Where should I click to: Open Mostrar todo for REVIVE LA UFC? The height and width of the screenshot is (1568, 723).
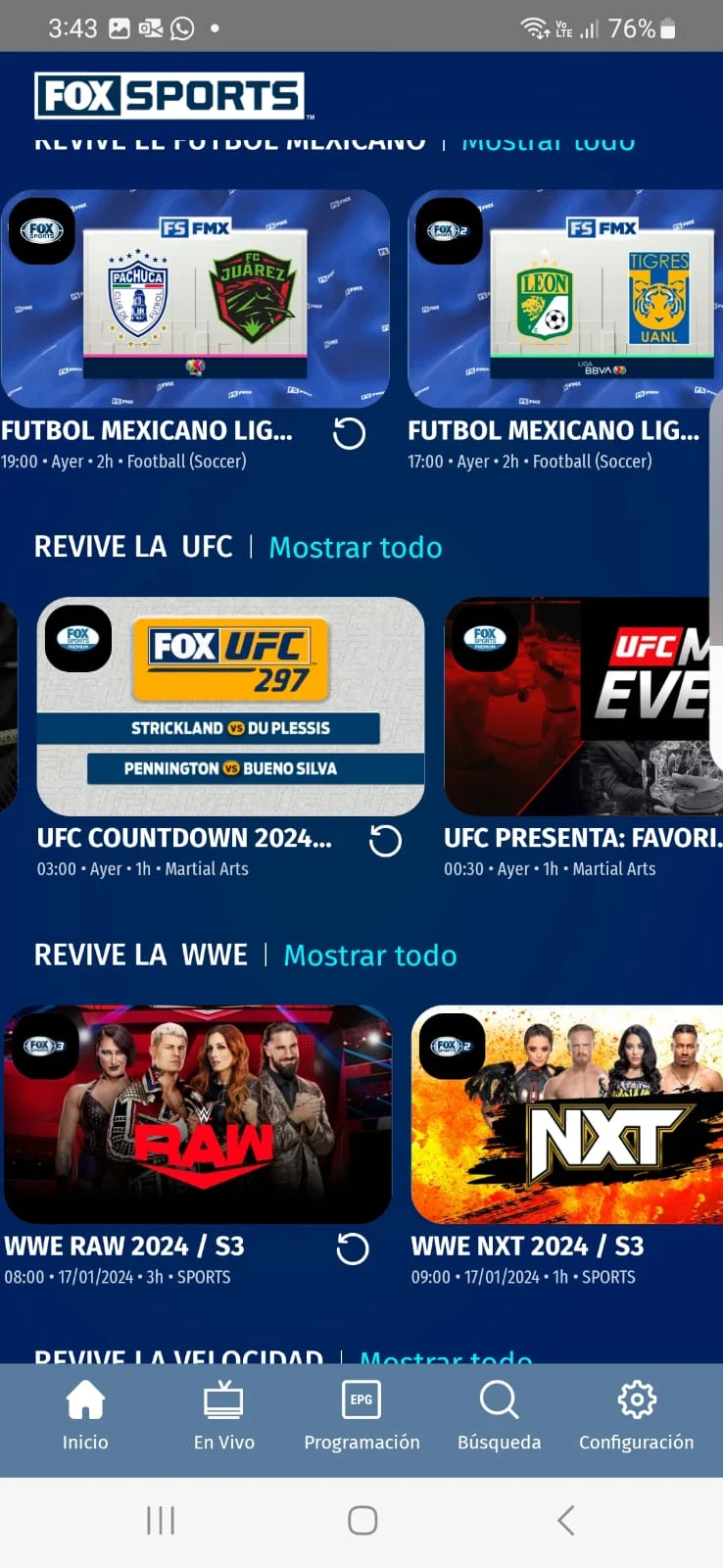[355, 548]
